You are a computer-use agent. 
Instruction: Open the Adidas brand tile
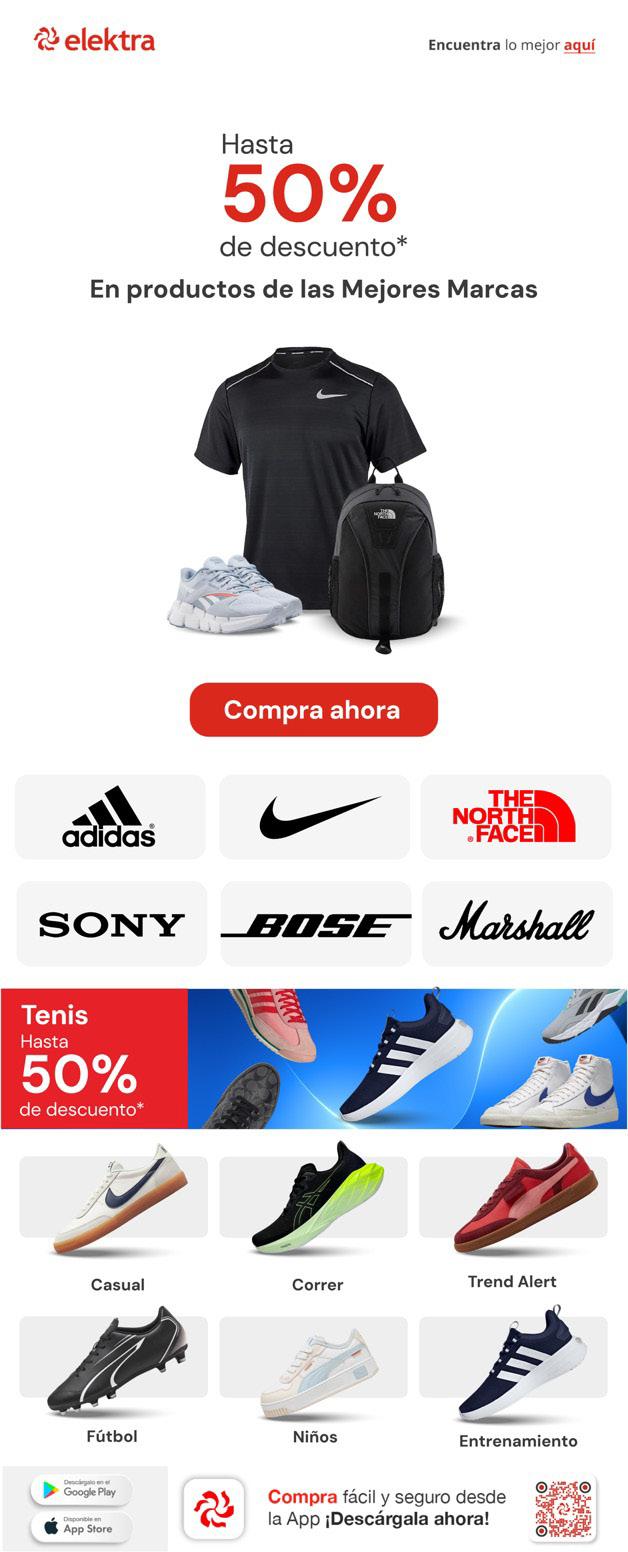[110, 817]
